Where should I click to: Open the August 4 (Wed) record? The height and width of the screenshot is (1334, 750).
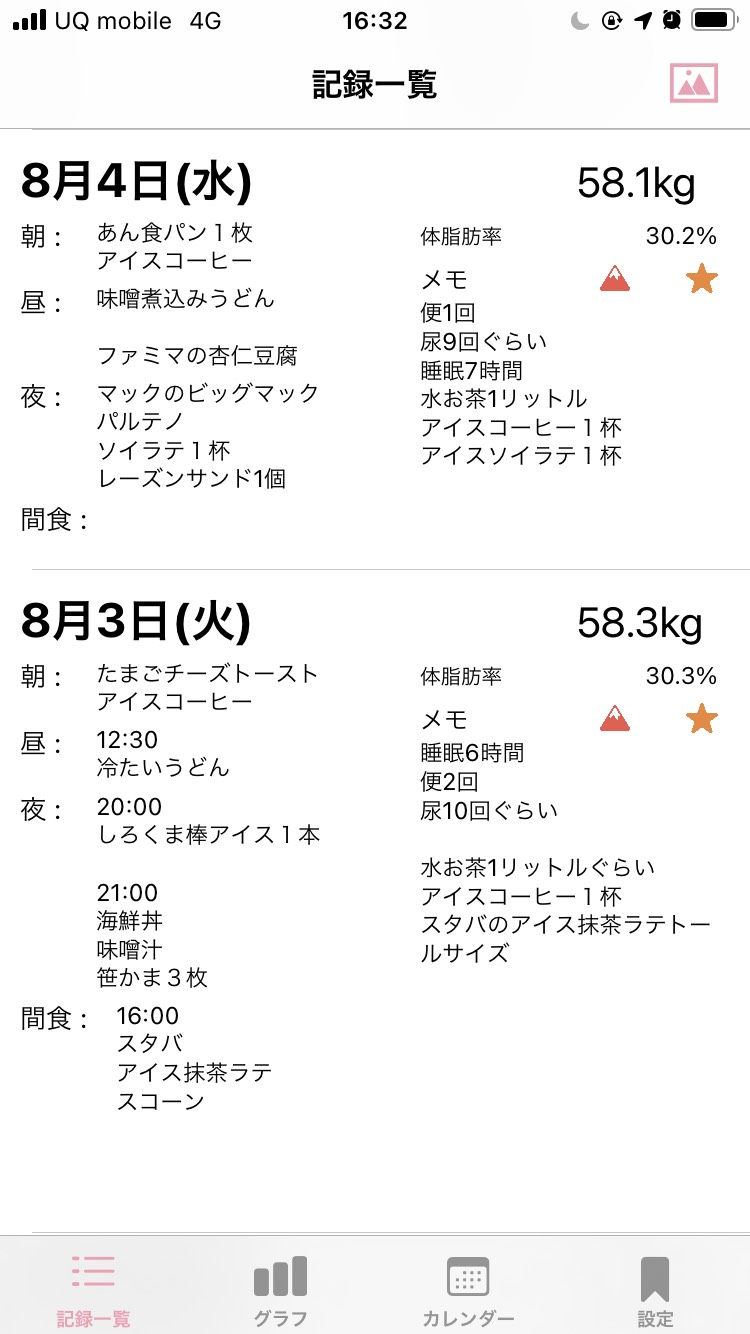click(375, 350)
